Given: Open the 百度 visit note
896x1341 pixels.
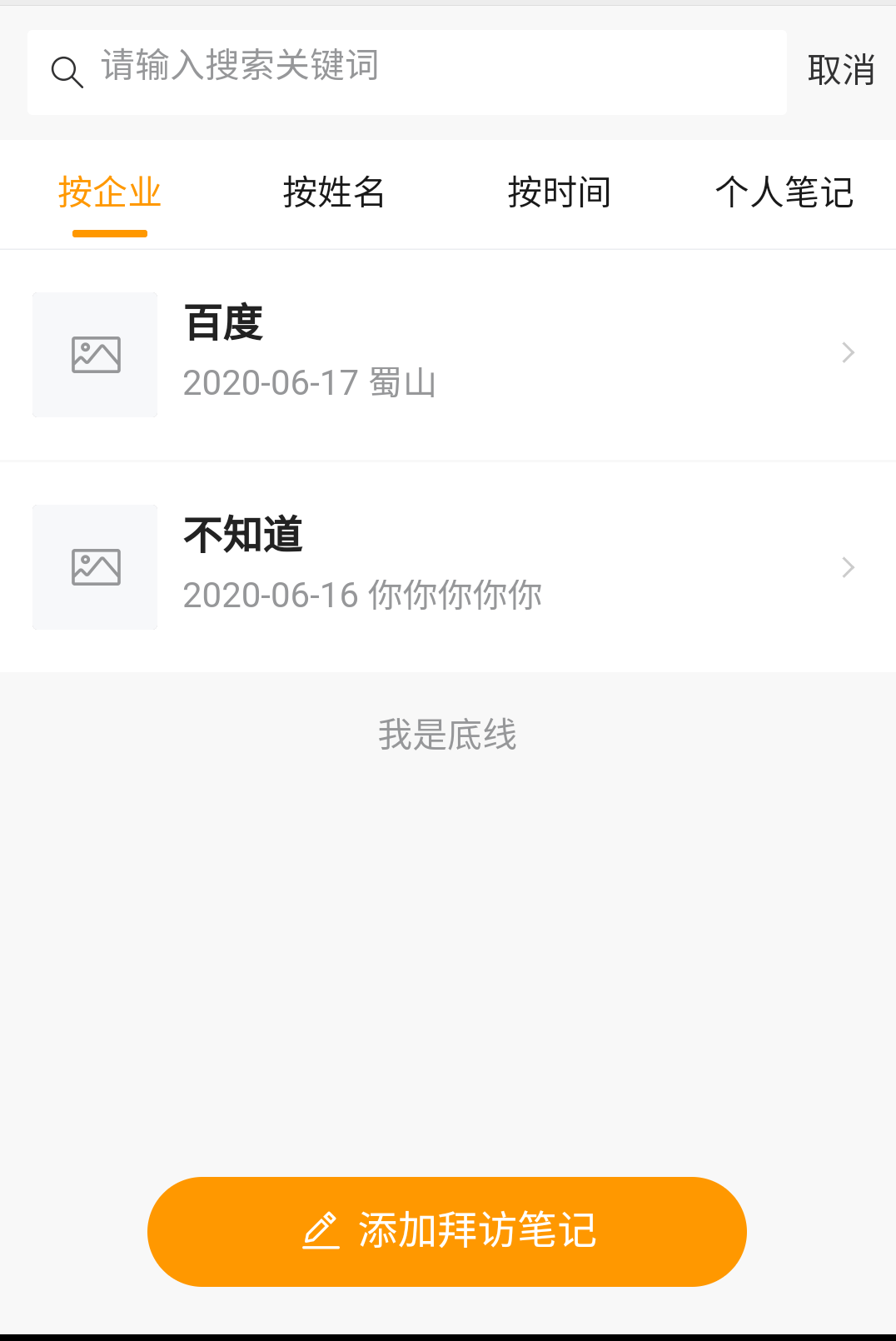Looking at the screenshot, I should coord(448,354).
